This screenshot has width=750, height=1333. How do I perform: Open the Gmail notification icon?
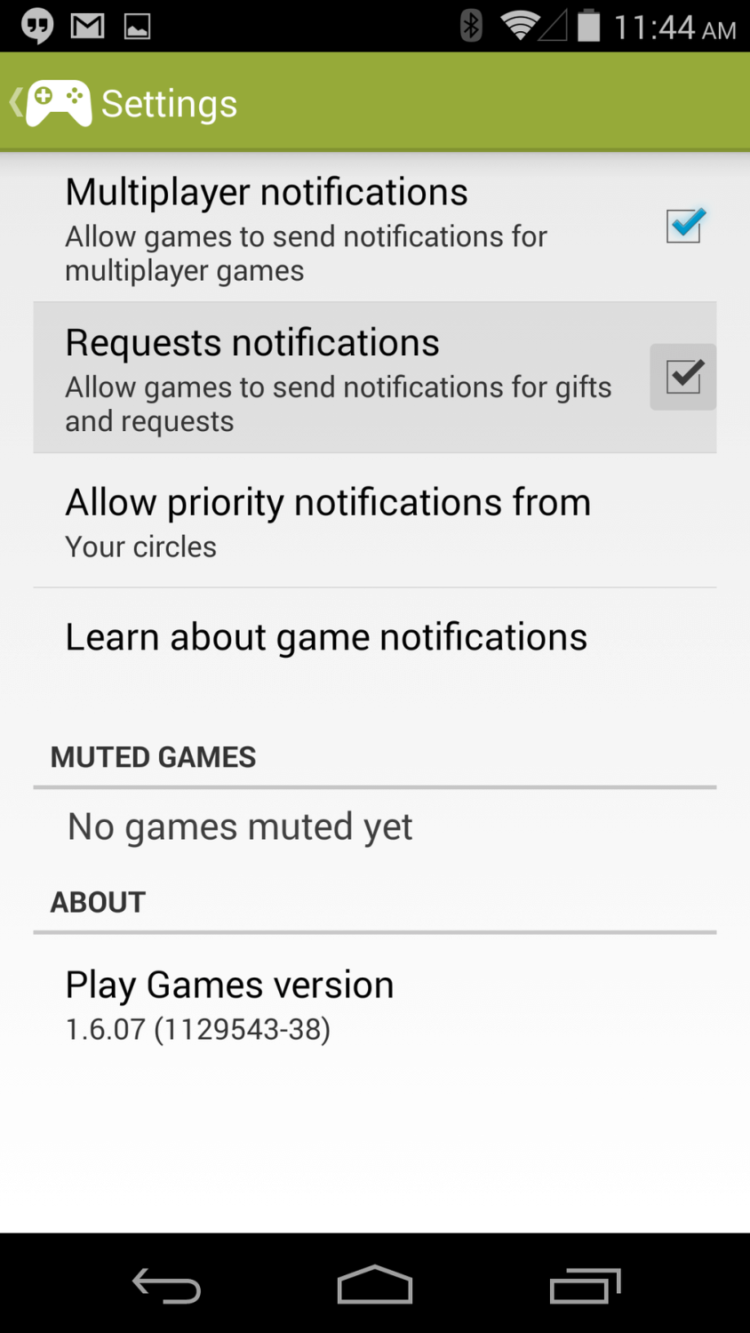tap(88, 26)
